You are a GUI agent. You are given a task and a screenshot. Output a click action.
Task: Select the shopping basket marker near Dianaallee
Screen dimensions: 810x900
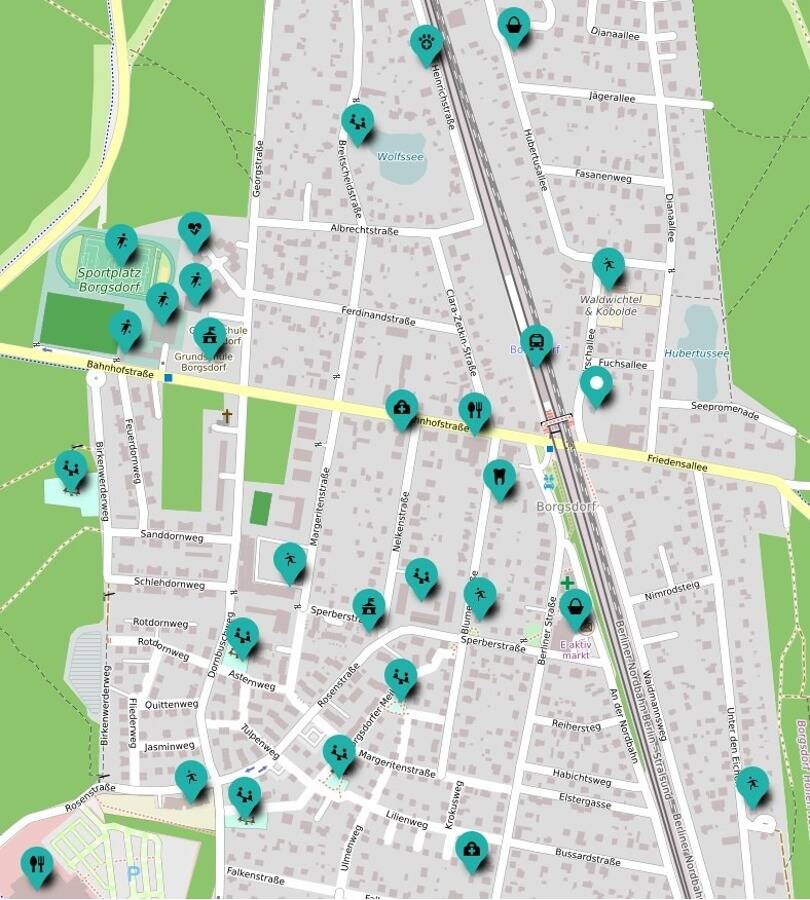(513, 26)
